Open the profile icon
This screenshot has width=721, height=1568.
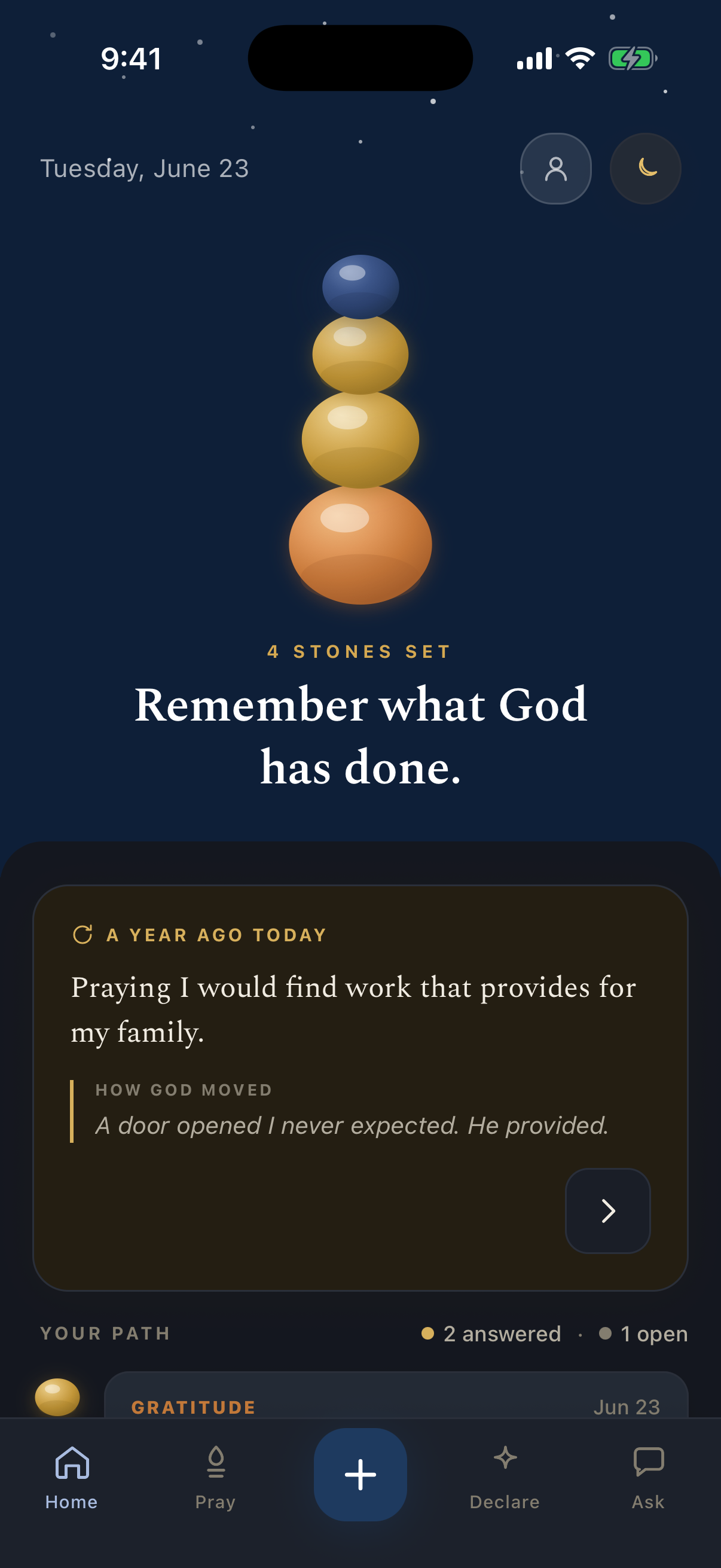pos(555,169)
